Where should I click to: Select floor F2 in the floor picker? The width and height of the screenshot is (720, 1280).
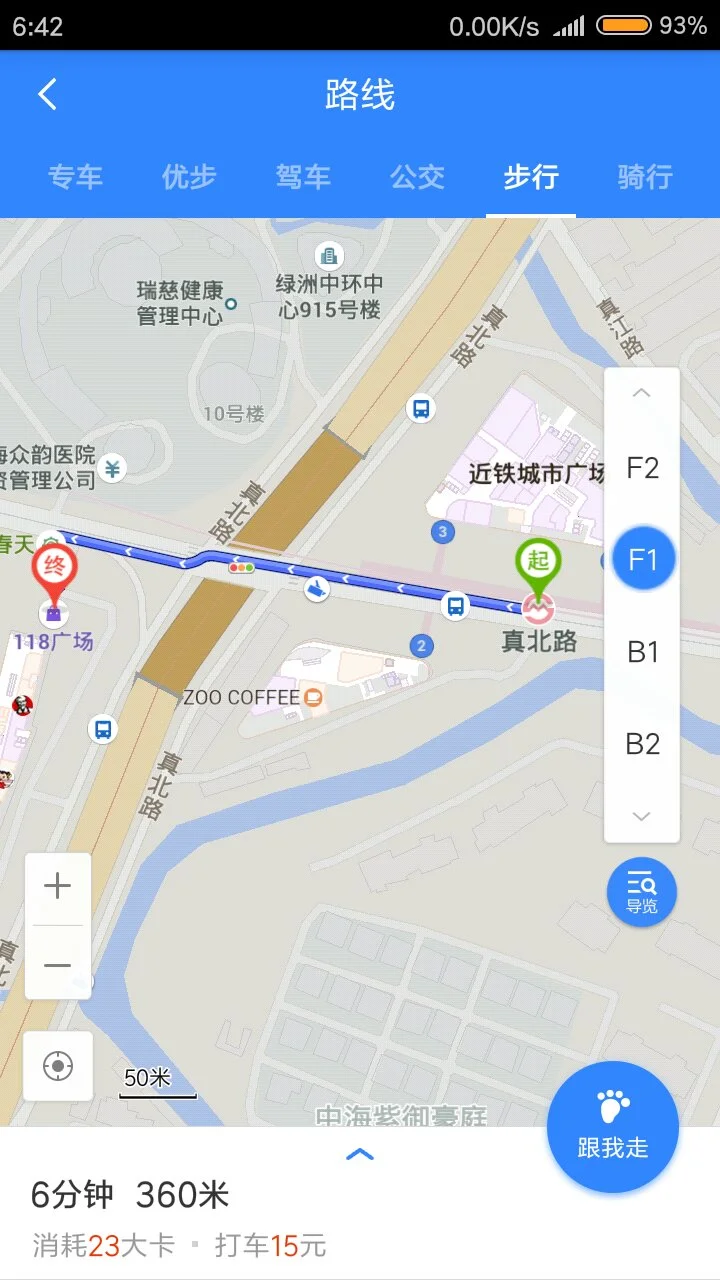pyautogui.click(x=641, y=467)
